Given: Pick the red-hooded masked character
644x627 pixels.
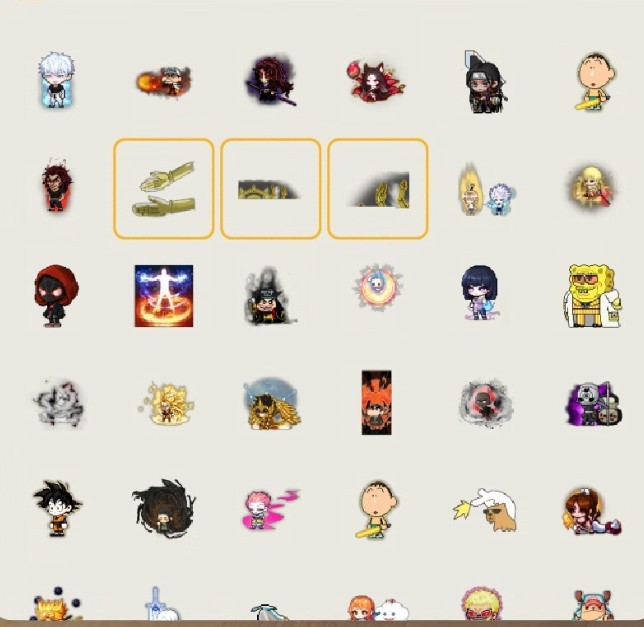Looking at the screenshot, I should coord(54,295).
